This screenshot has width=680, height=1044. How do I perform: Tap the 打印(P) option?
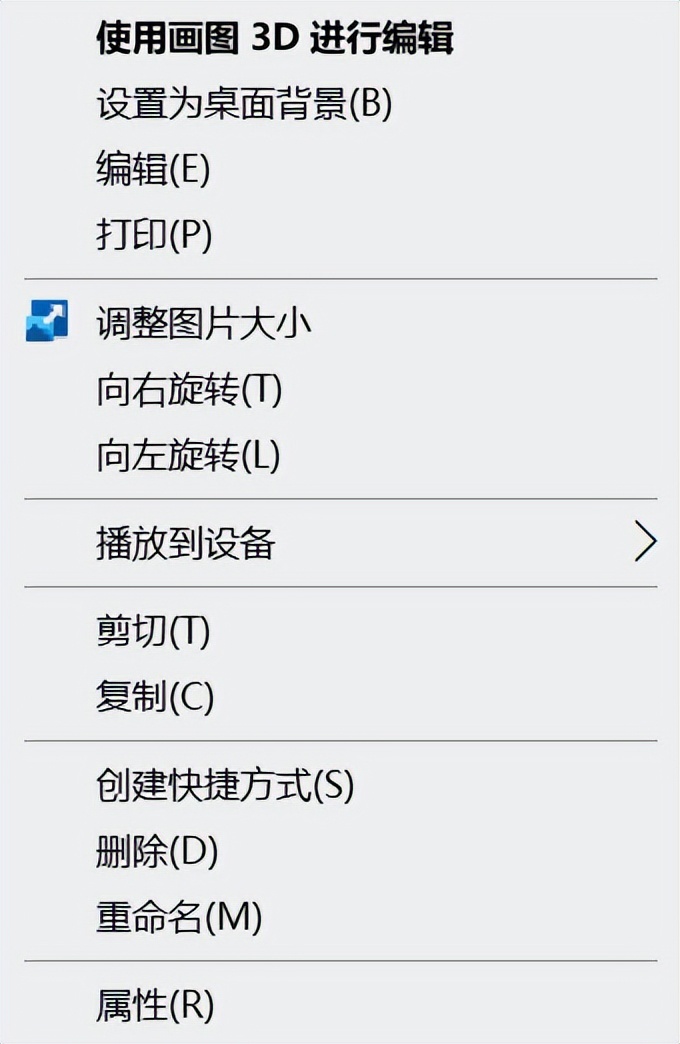[154, 236]
